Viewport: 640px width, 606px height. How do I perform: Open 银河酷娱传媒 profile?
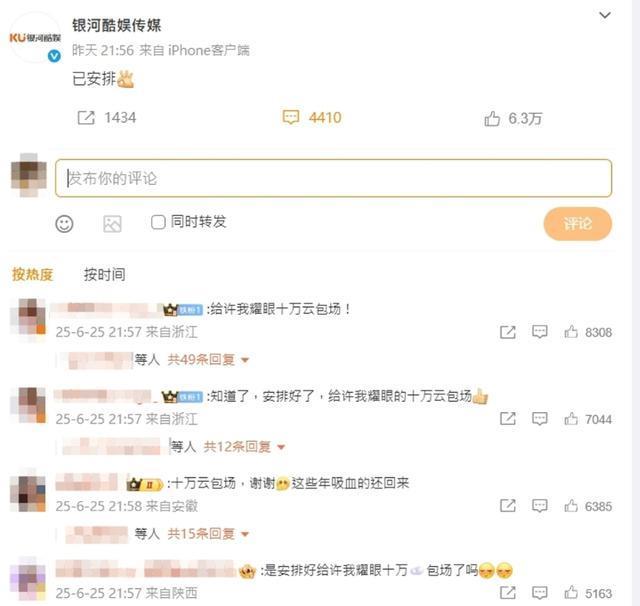(x=117, y=24)
